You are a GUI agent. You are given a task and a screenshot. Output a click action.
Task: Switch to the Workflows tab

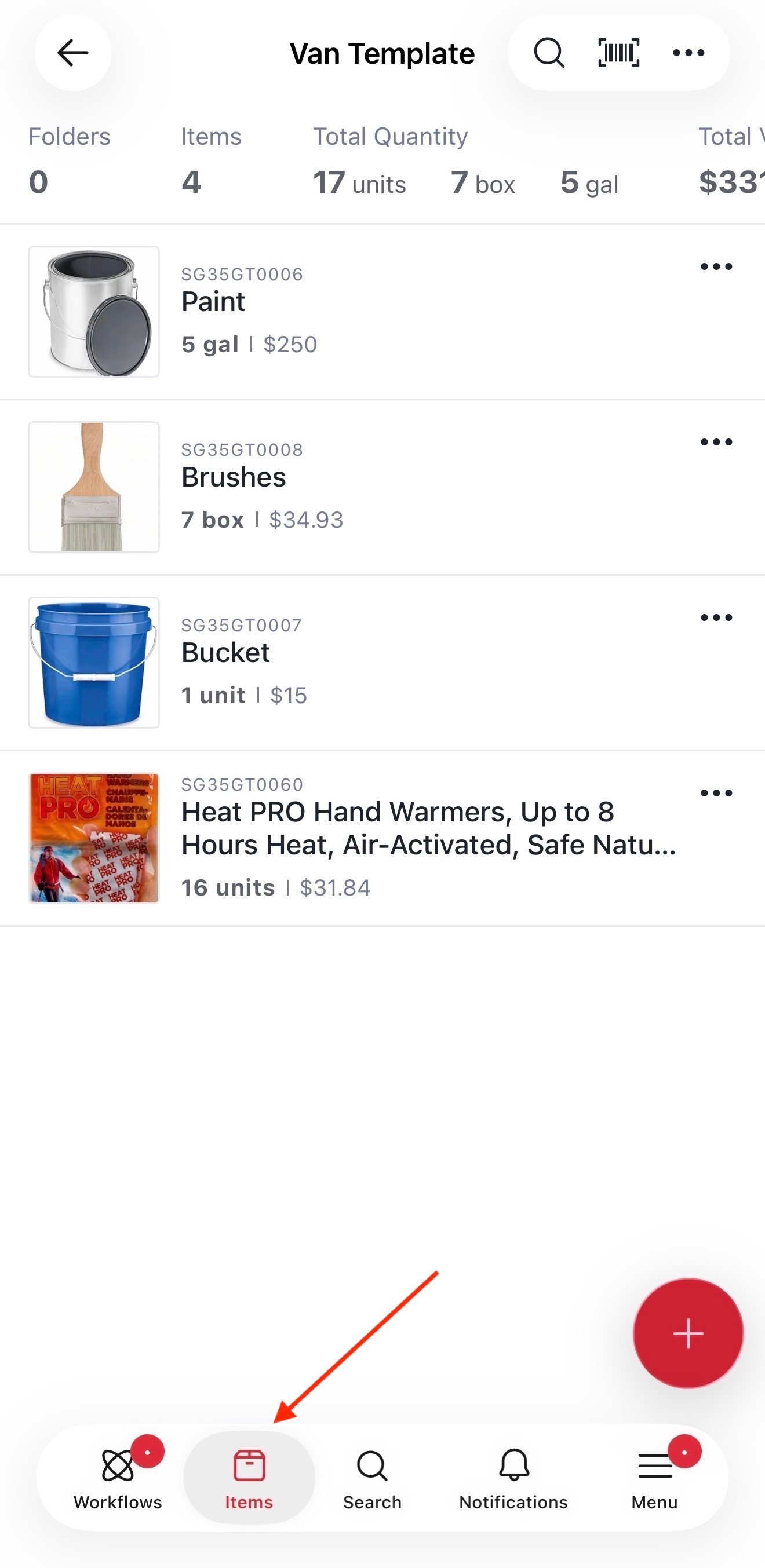click(x=118, y=1478)
